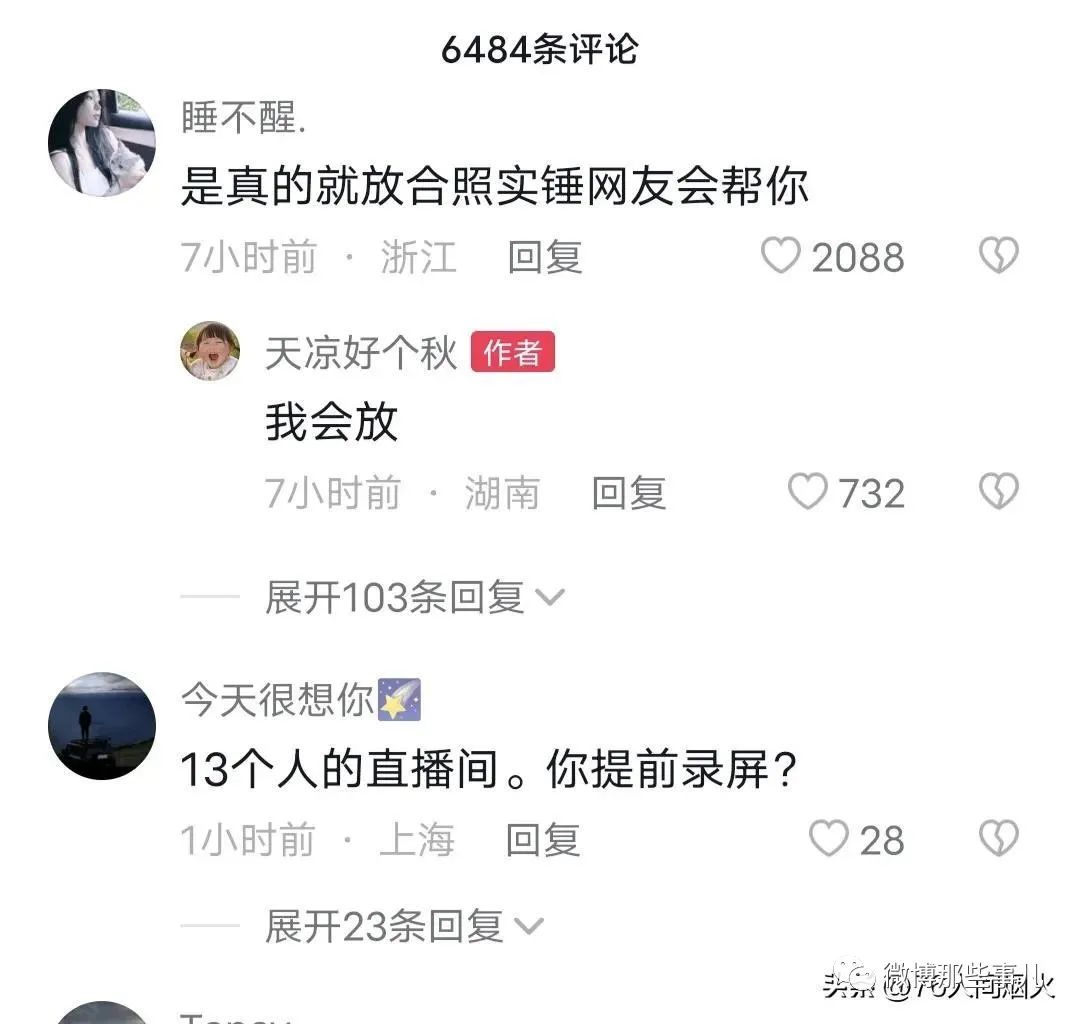Like the comment by 睡不醒.
This screenshot has height=1024, width=1080.
[x=781, y=257]
